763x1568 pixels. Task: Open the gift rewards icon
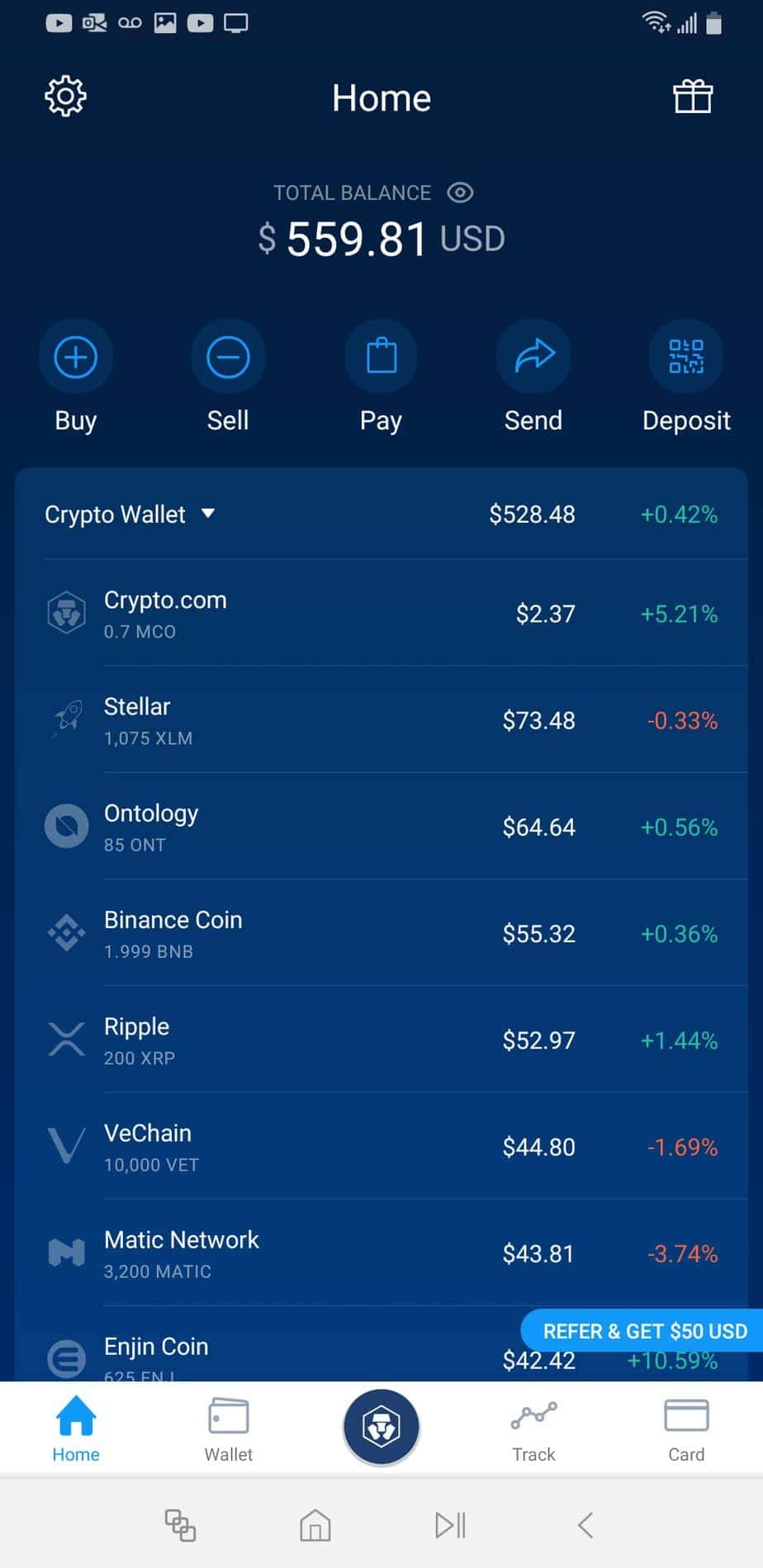(x=692, y=97)
